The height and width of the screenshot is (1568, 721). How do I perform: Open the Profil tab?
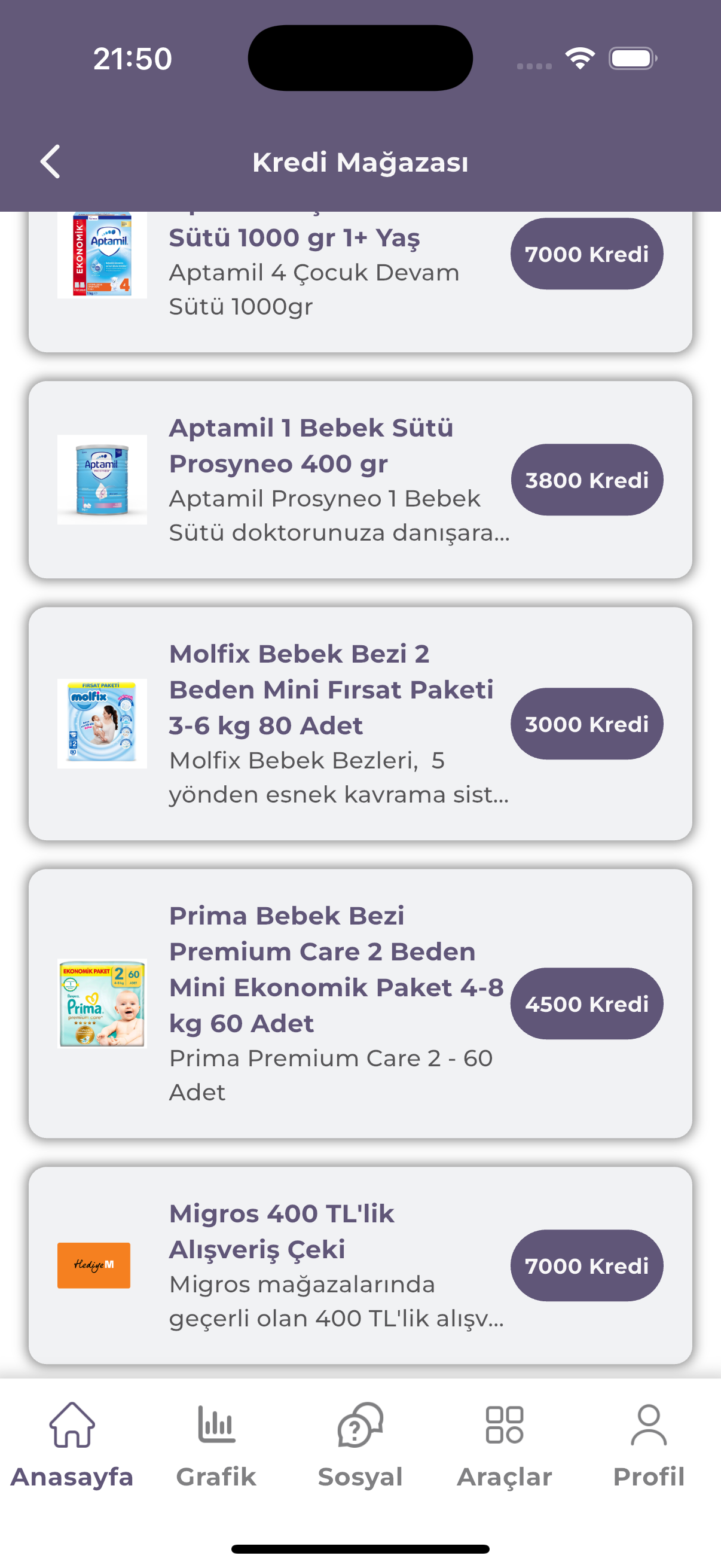point(649,1445)
